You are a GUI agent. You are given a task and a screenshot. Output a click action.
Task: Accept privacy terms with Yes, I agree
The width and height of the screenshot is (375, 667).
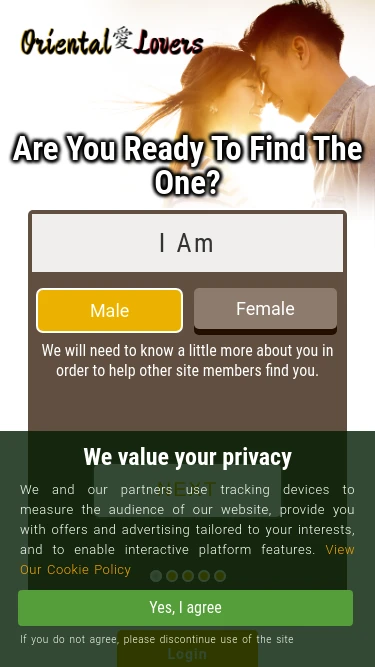[x=185, y=608]
